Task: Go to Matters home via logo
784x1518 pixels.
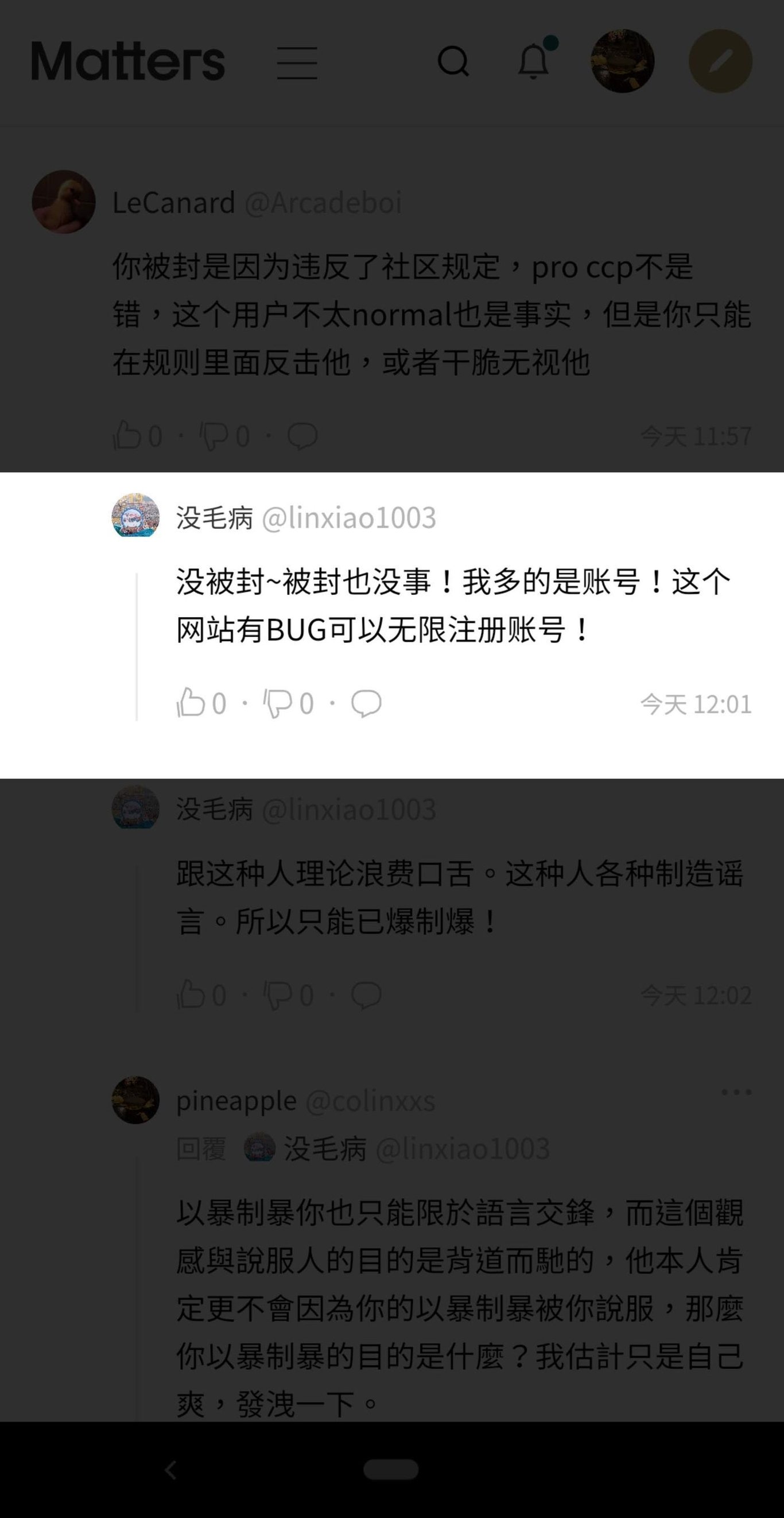Action: pos(128,61)
